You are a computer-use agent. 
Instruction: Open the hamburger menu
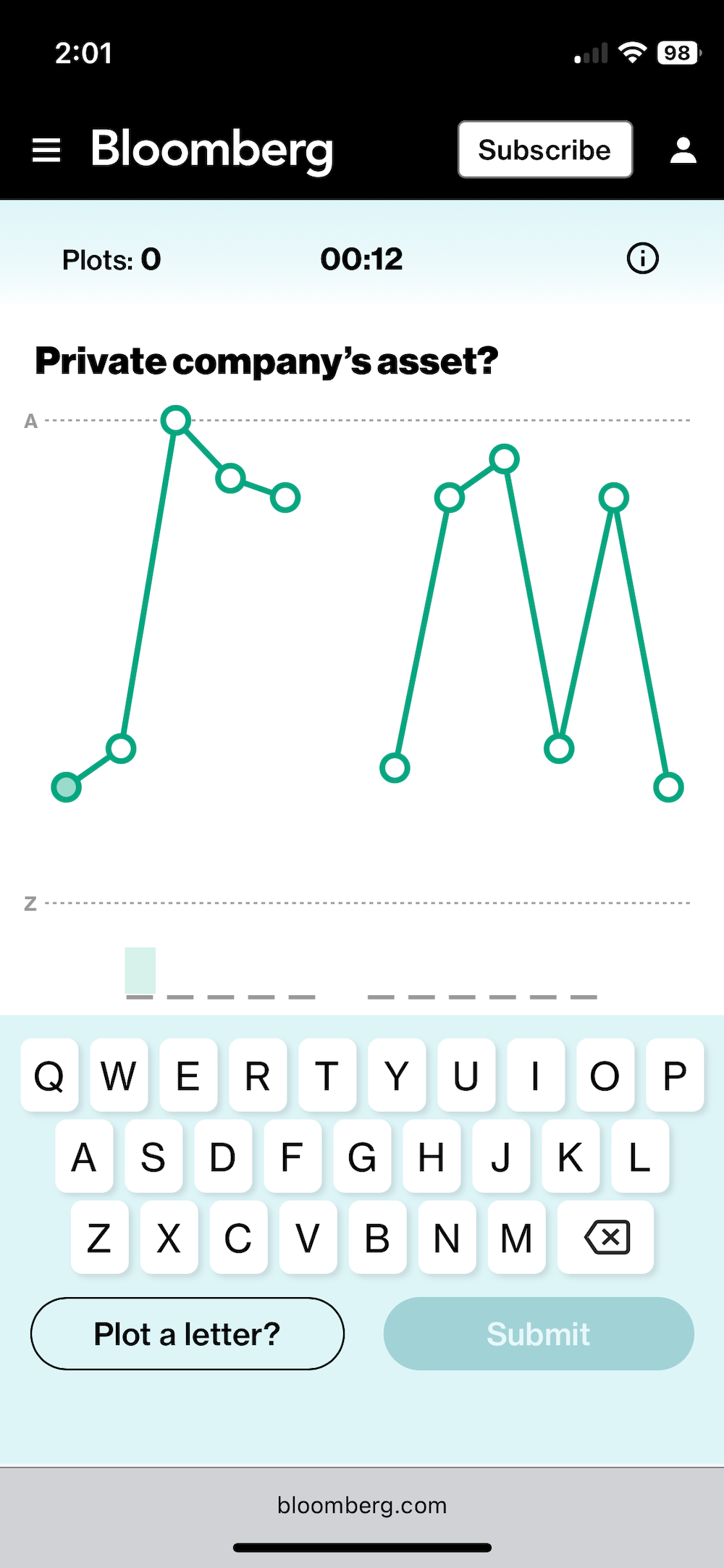point(46,150)
